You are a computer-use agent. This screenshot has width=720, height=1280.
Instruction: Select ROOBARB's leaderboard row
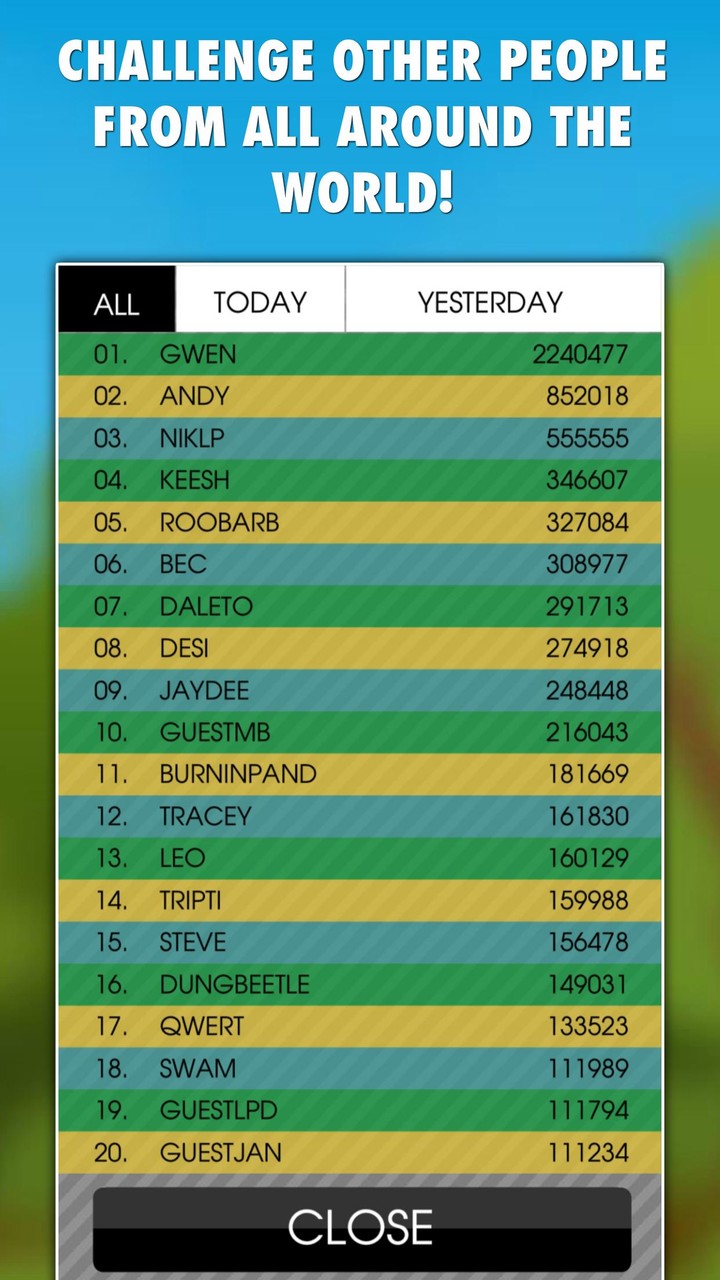coord(360,523)
